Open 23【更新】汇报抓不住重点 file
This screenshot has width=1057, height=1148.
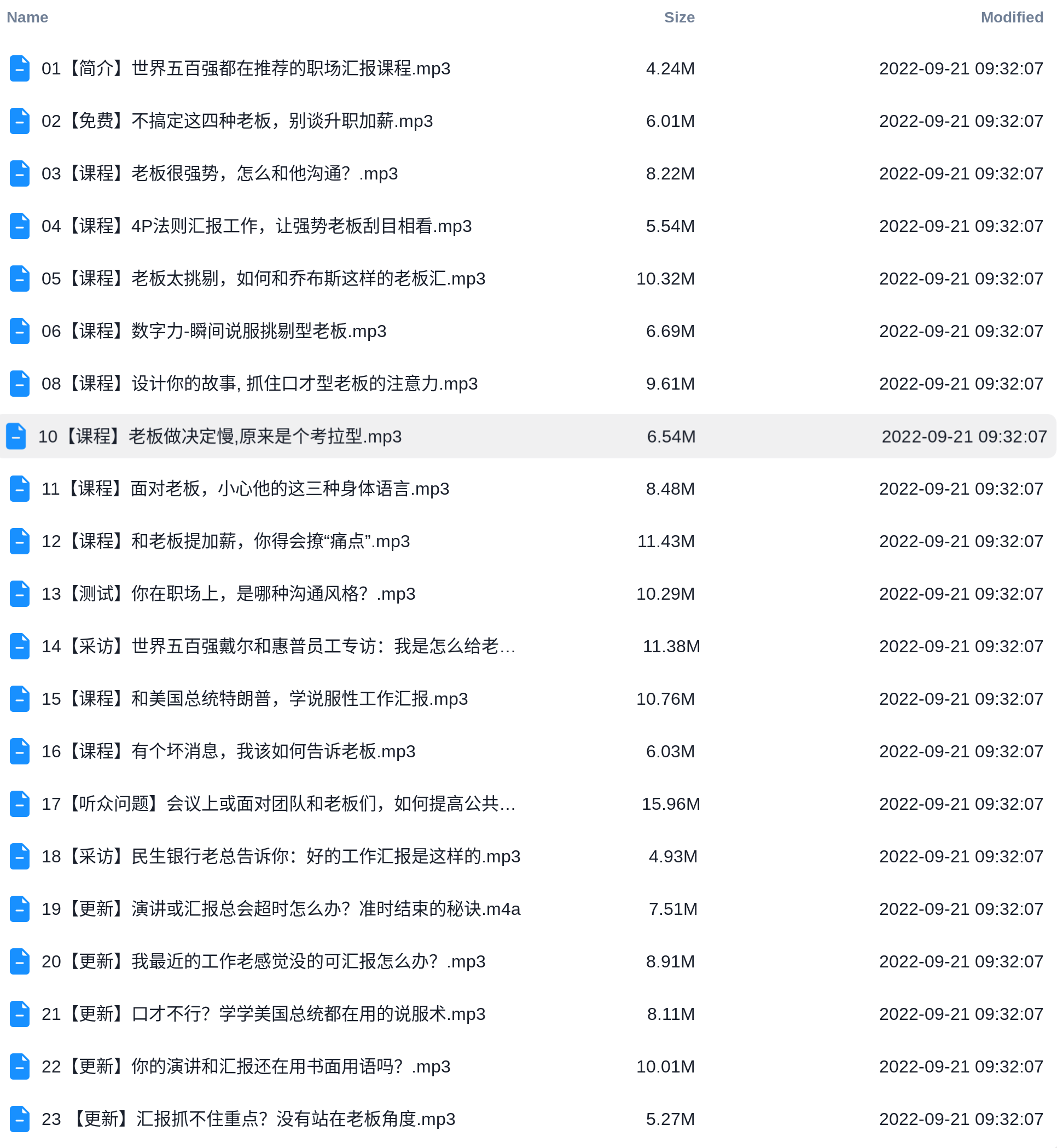pyautogui.click(x=248, y=1120)
